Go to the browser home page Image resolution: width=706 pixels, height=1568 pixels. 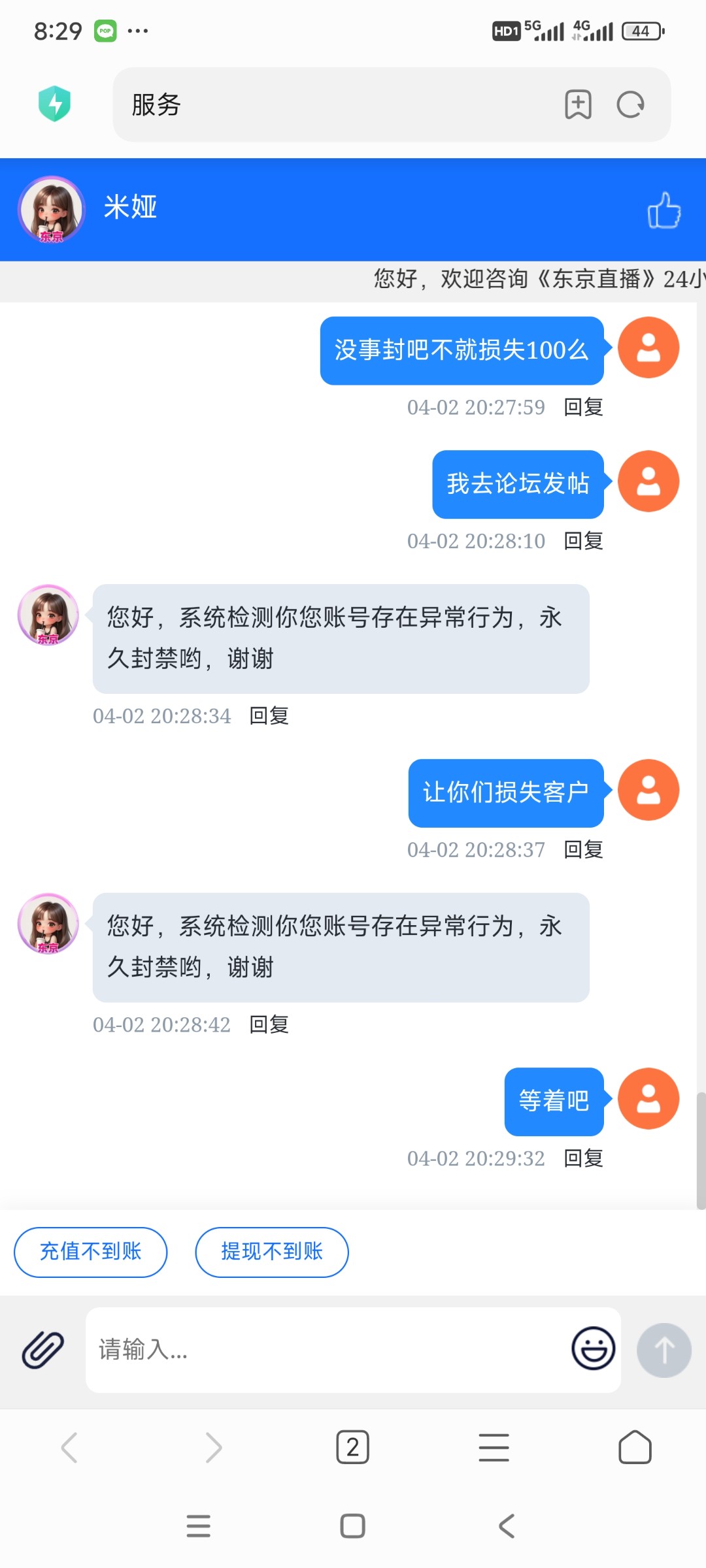[635, 1447]
